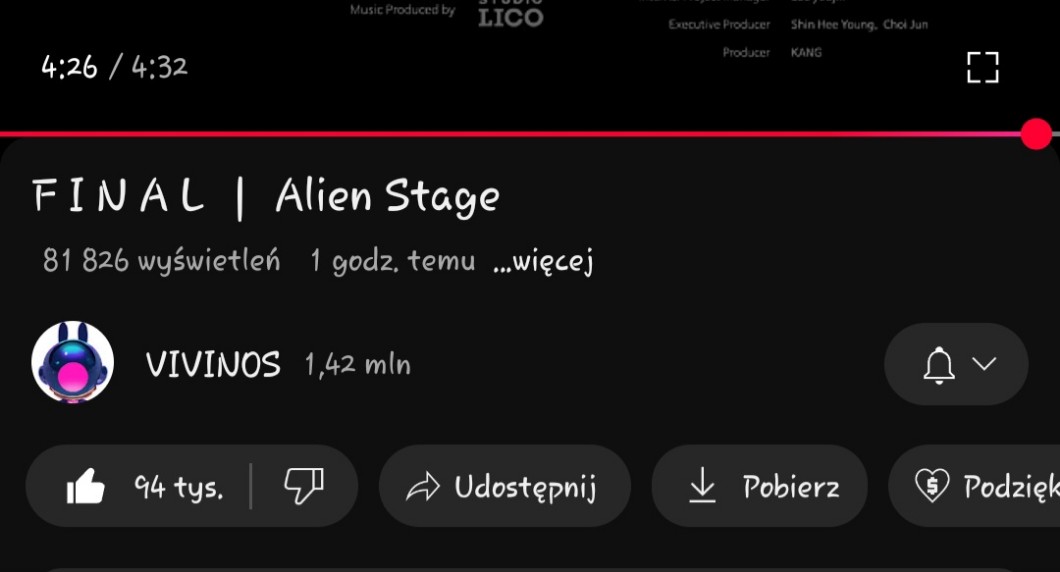
Task: Open the VIVINOS channel name
Action: (x=213, y=364)
